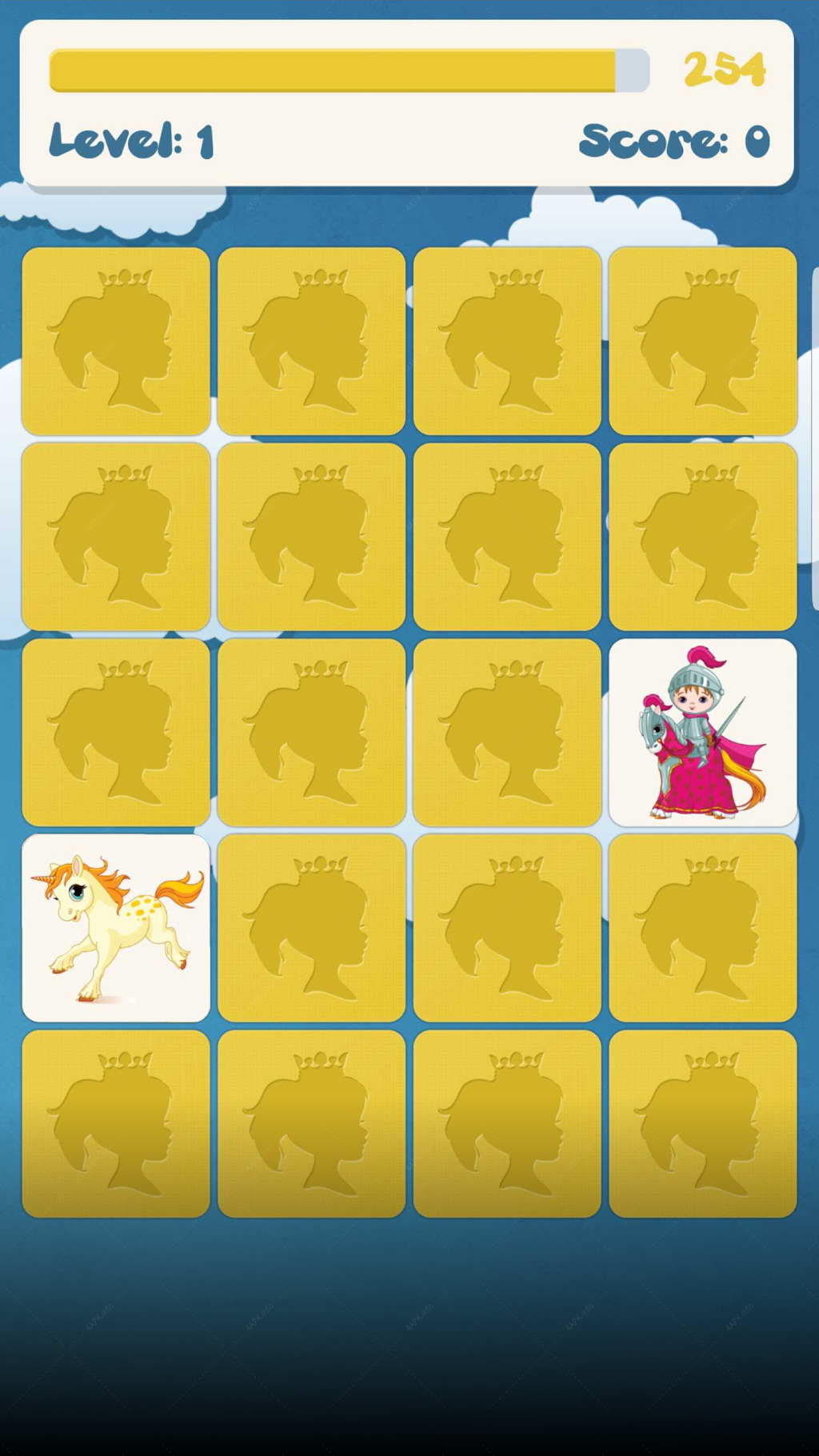
Task: Flip the face-down card directly below the unicorn
Action: point(116,1124)
